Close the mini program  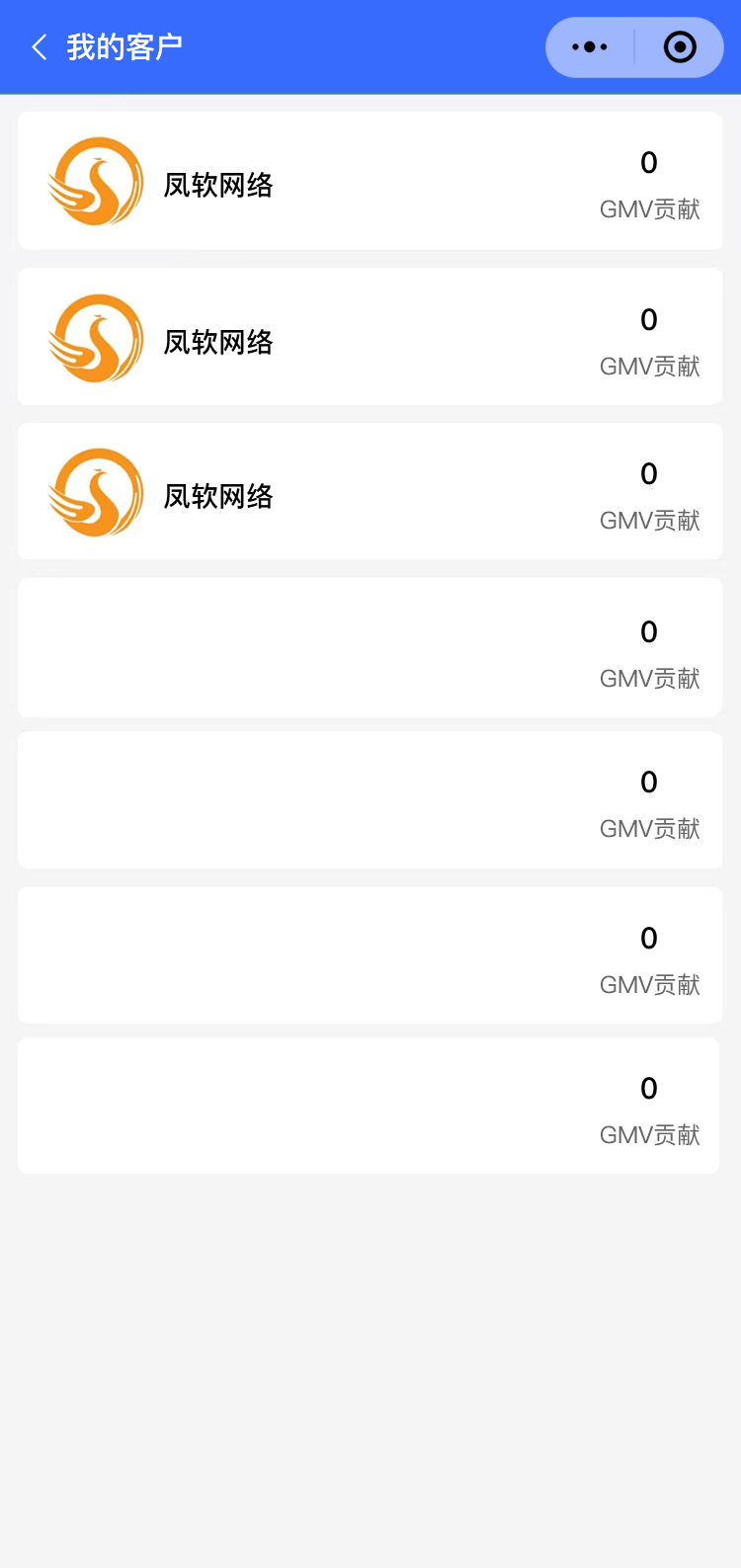coord(680,47)
